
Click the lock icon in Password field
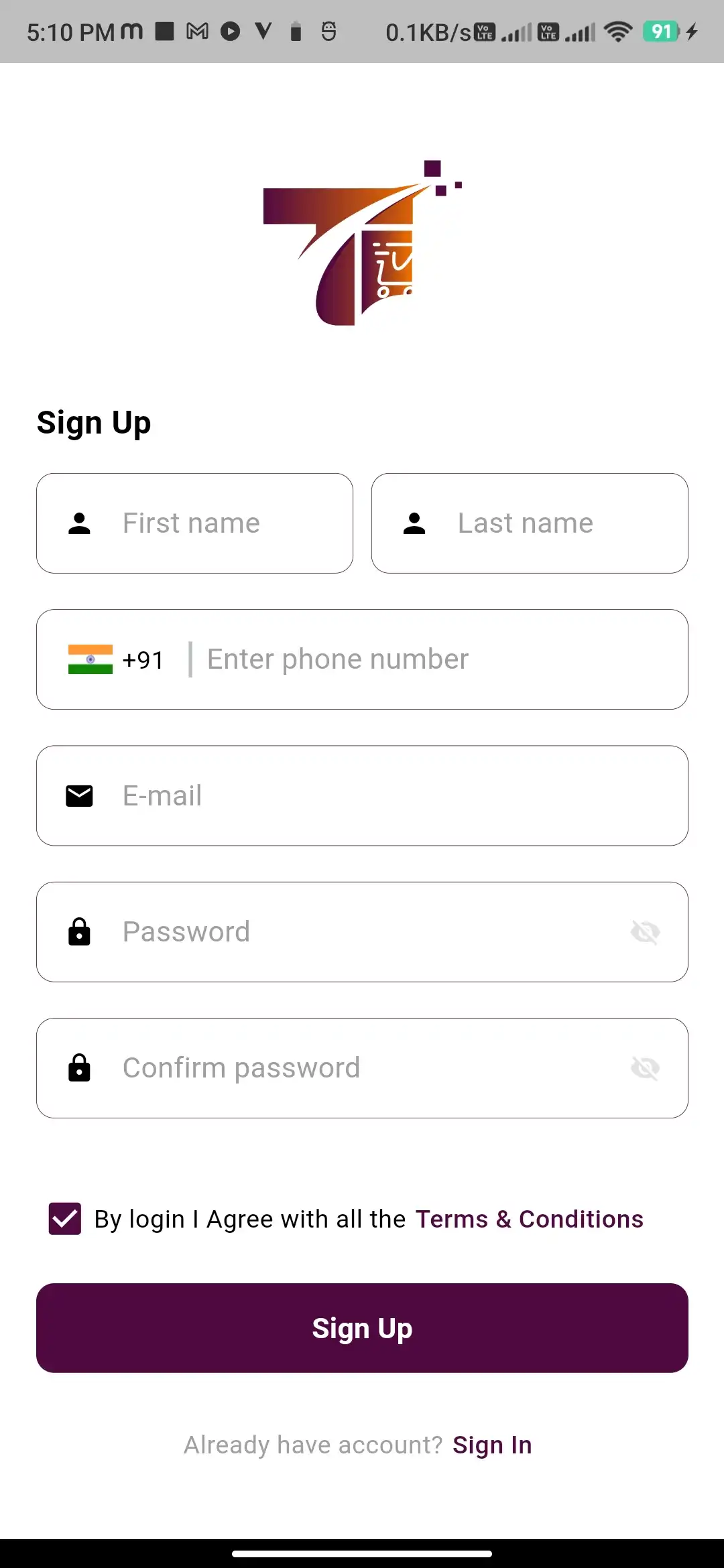click(79, 932)
